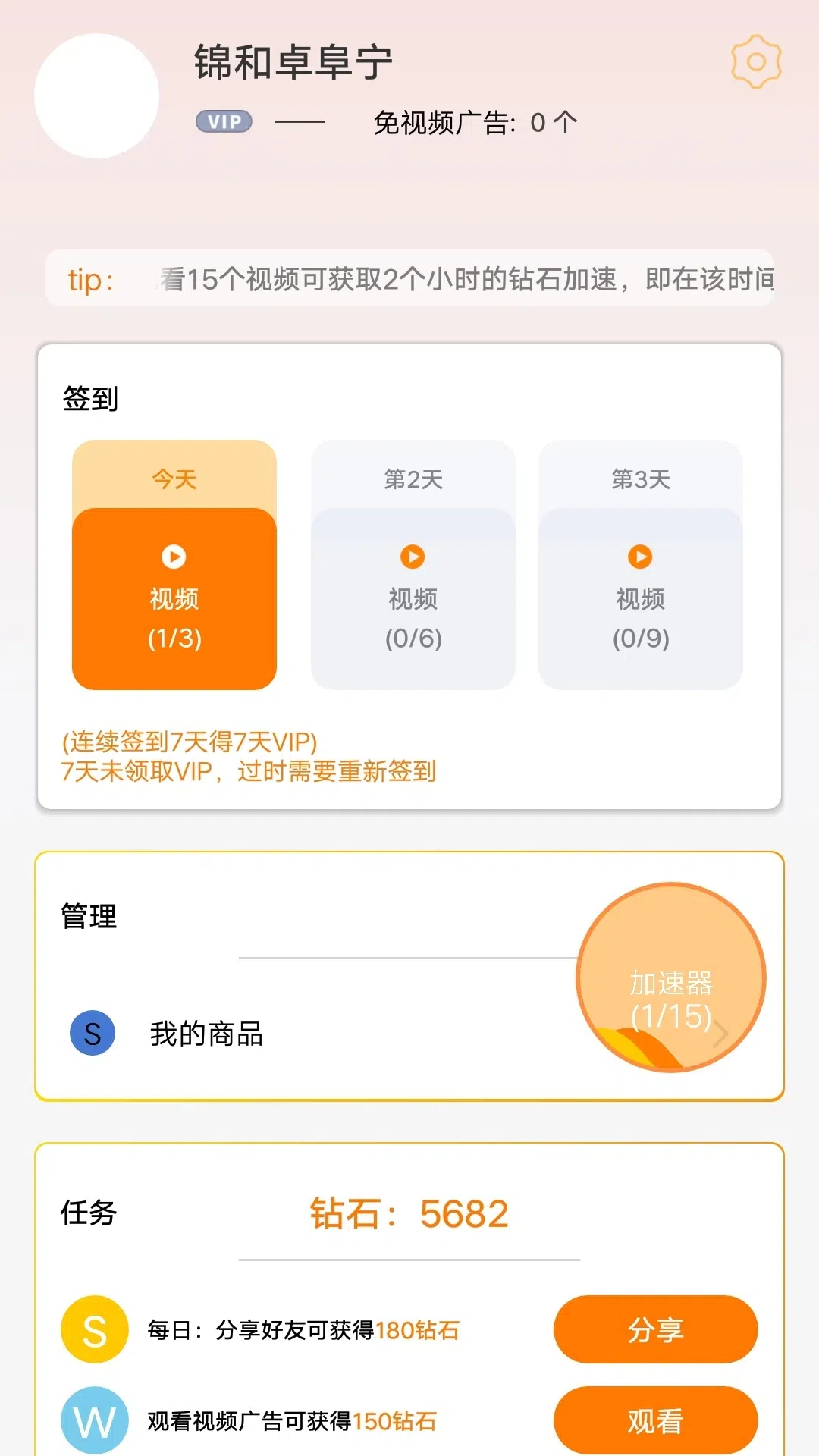Open the settings gear icon
This screenshot has width=819, height=1456.
tap(755, 62)
